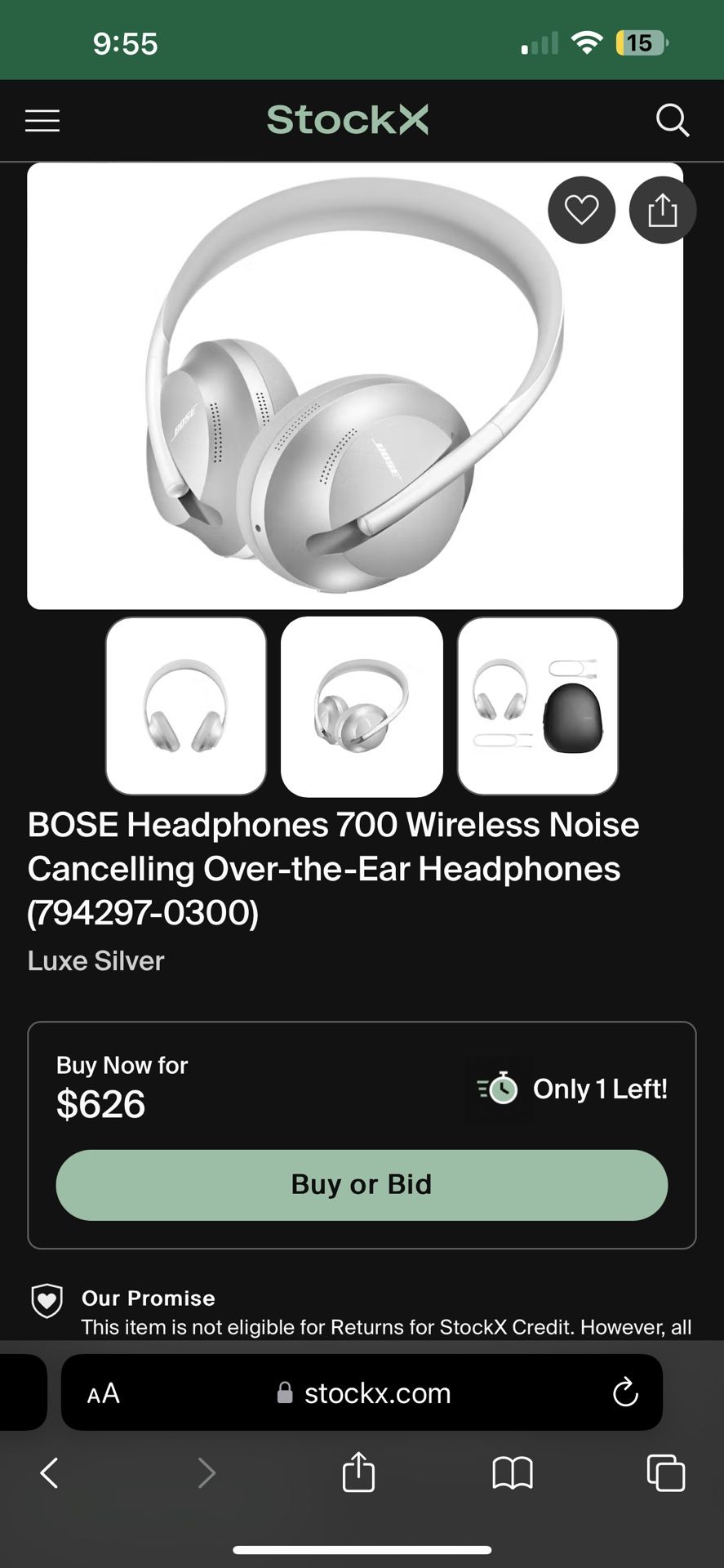Open the StockX logo in the header
Screen dimensions: 724x1568
pos(349,120)
